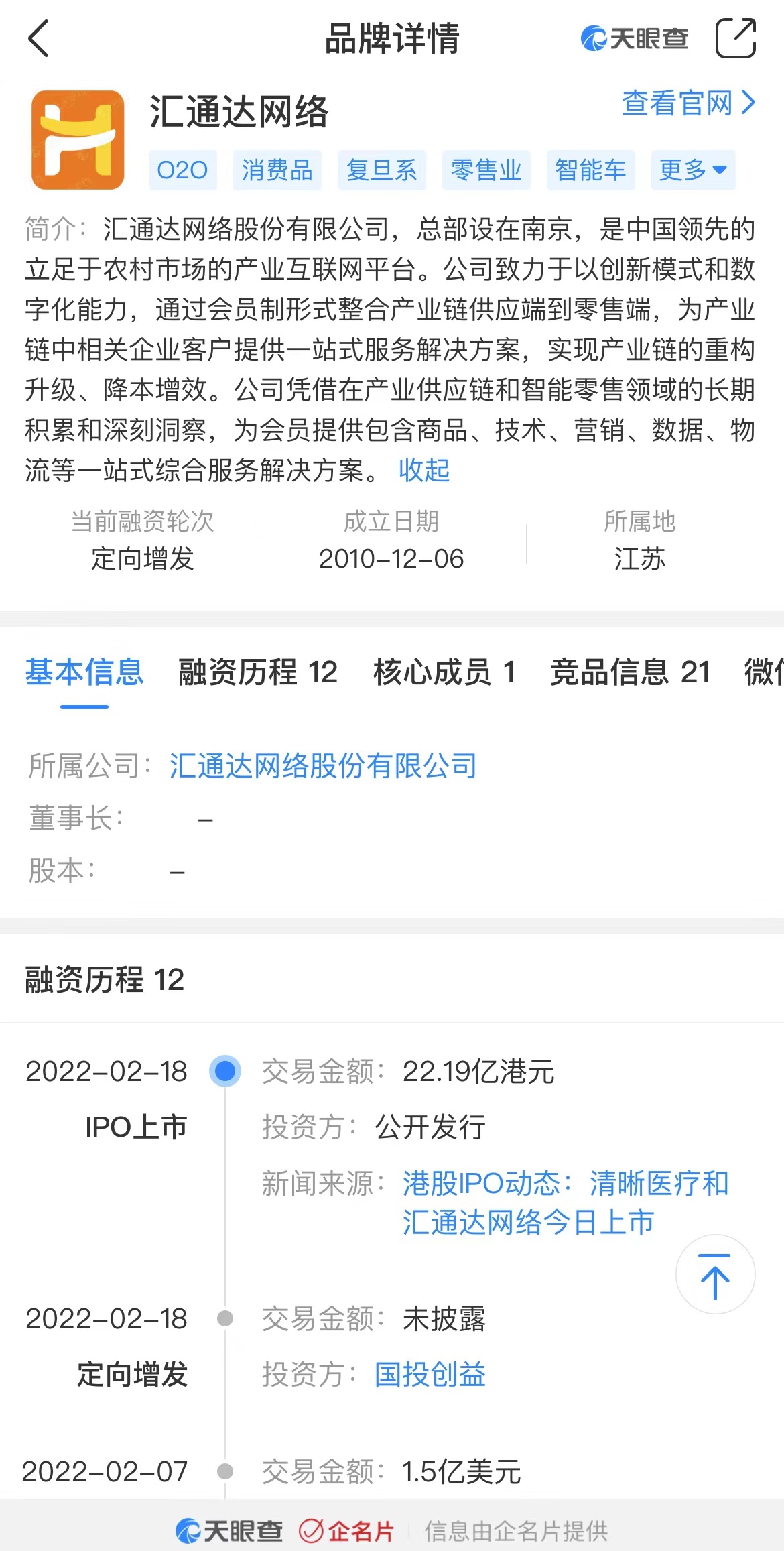Switch to the 竞品信息 tab
The height and width of the screenshot is (1551, 784).
pyautogui.click(x=630, y=672)
